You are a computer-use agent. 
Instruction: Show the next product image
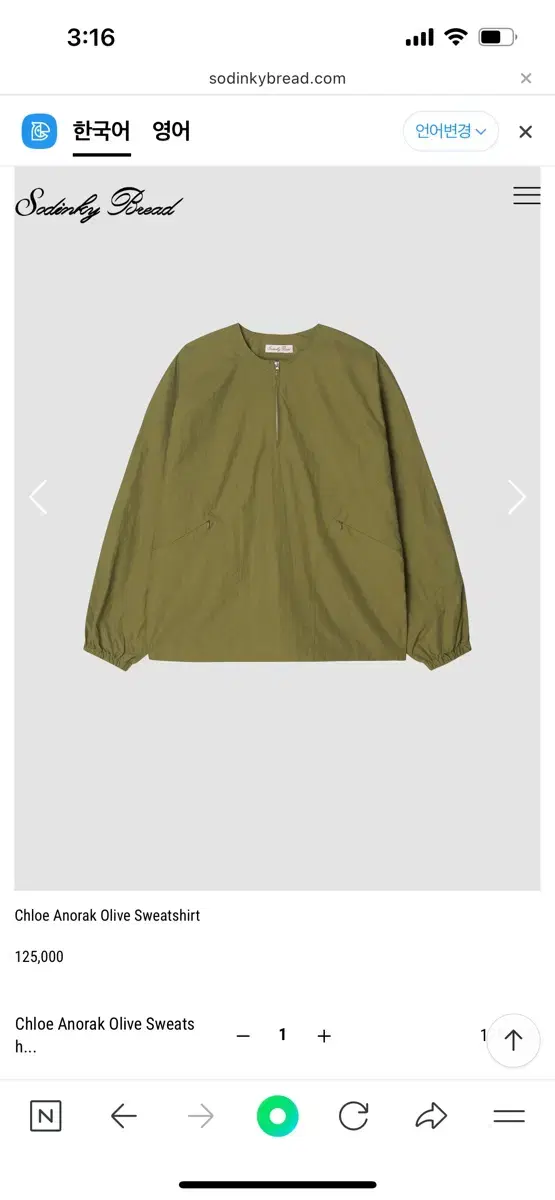pos(516,497)
